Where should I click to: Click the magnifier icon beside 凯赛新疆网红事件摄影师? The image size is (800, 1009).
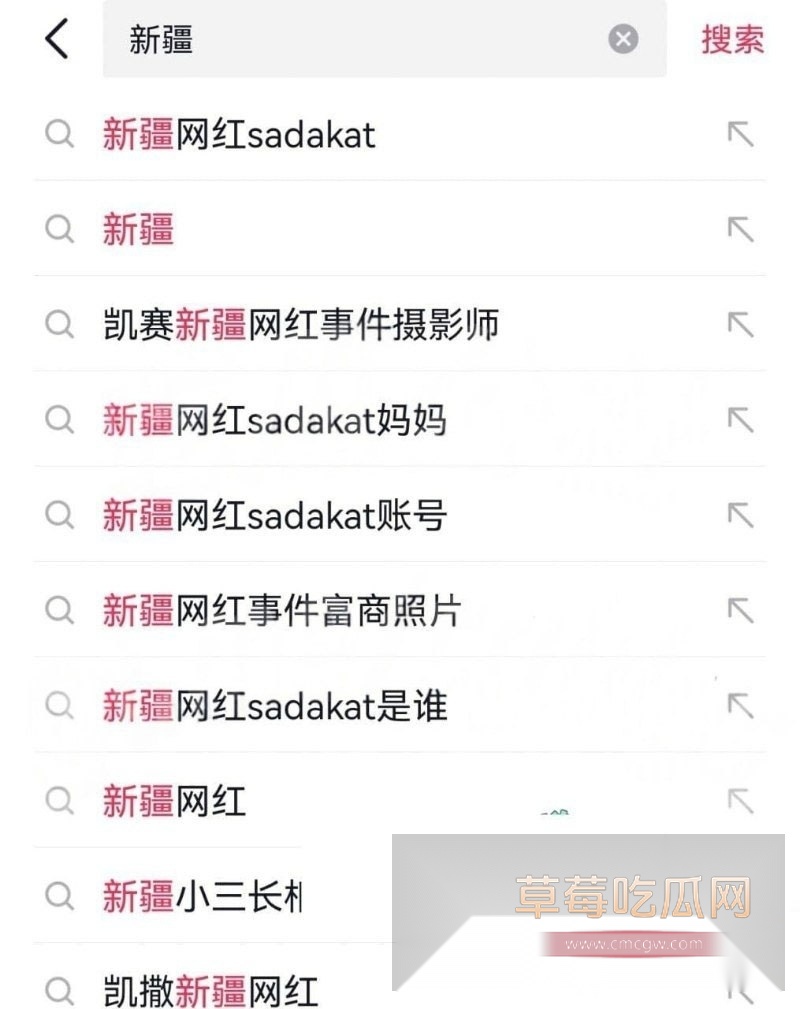coord(59,325)
